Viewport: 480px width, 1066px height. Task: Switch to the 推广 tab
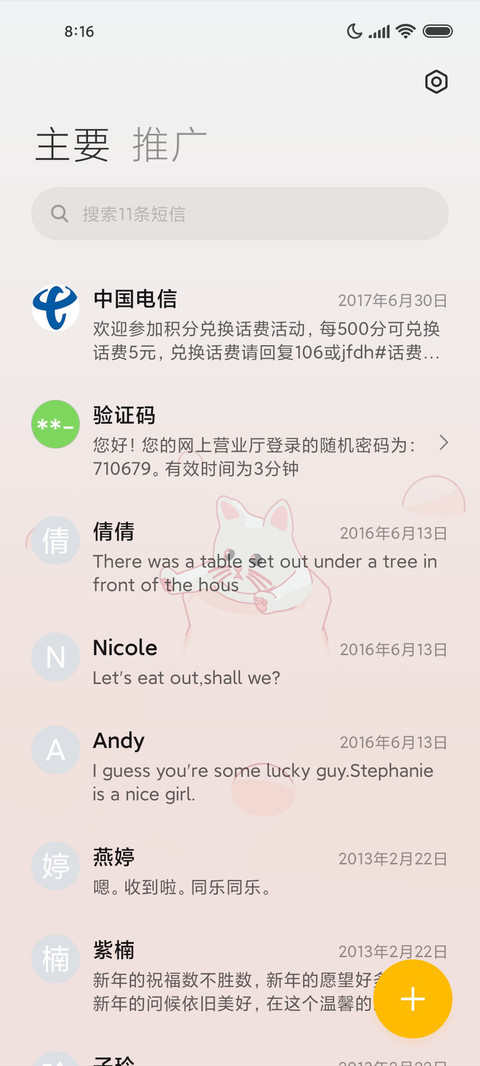(169, 144)
